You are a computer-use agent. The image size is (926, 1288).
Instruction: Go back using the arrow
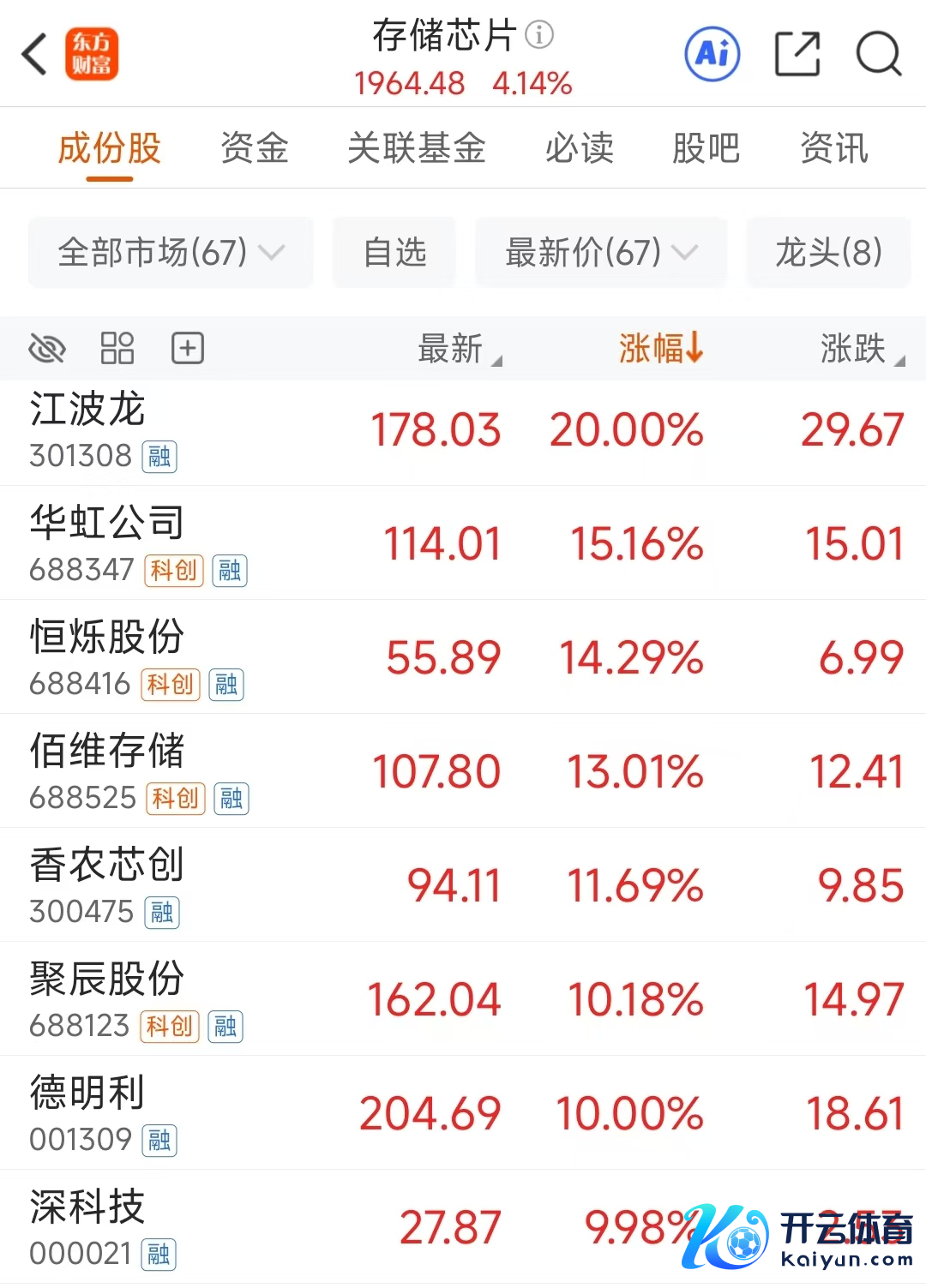[34, 55]
